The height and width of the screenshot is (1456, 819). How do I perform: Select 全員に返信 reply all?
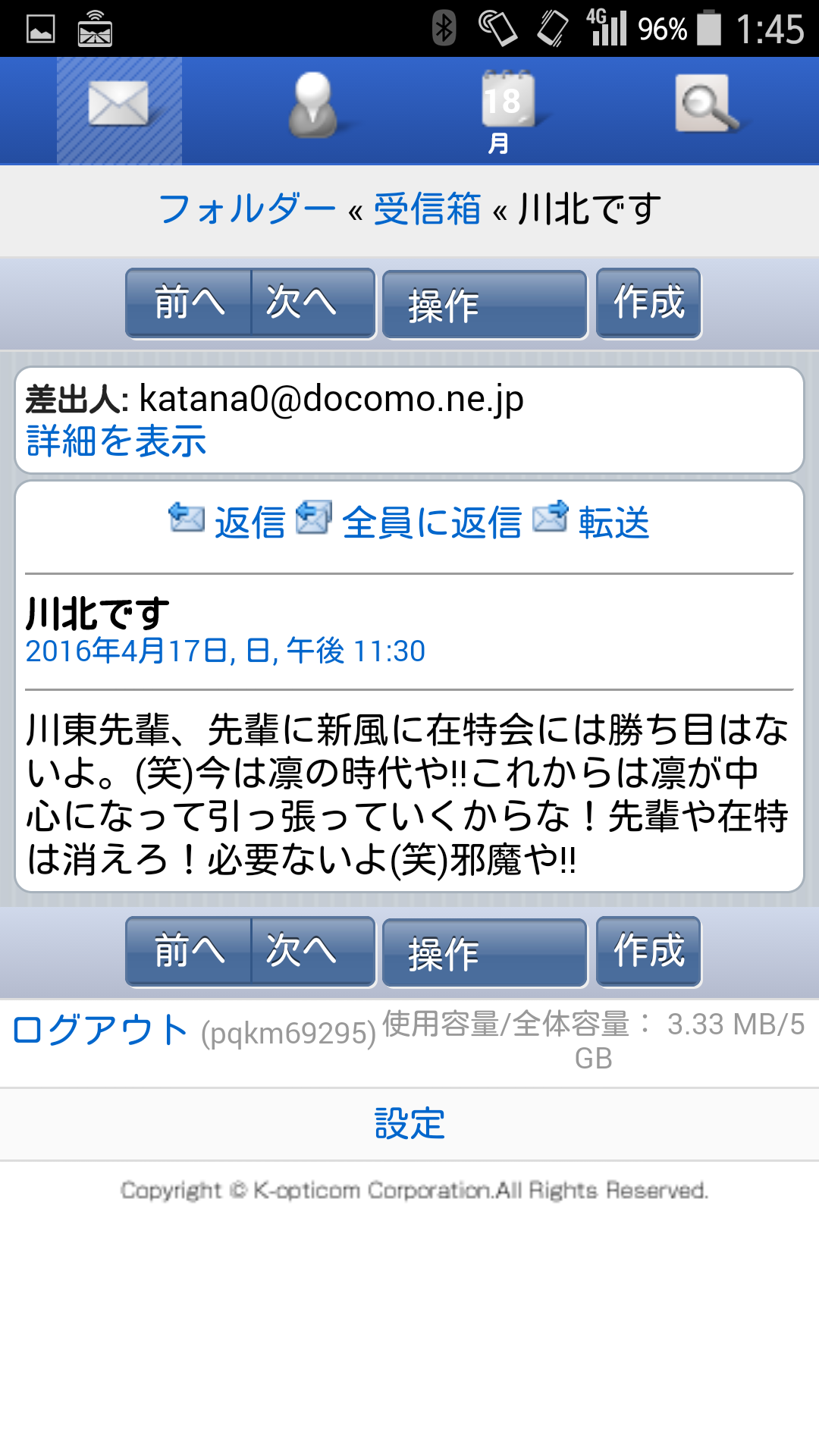(x=409, y=522)
